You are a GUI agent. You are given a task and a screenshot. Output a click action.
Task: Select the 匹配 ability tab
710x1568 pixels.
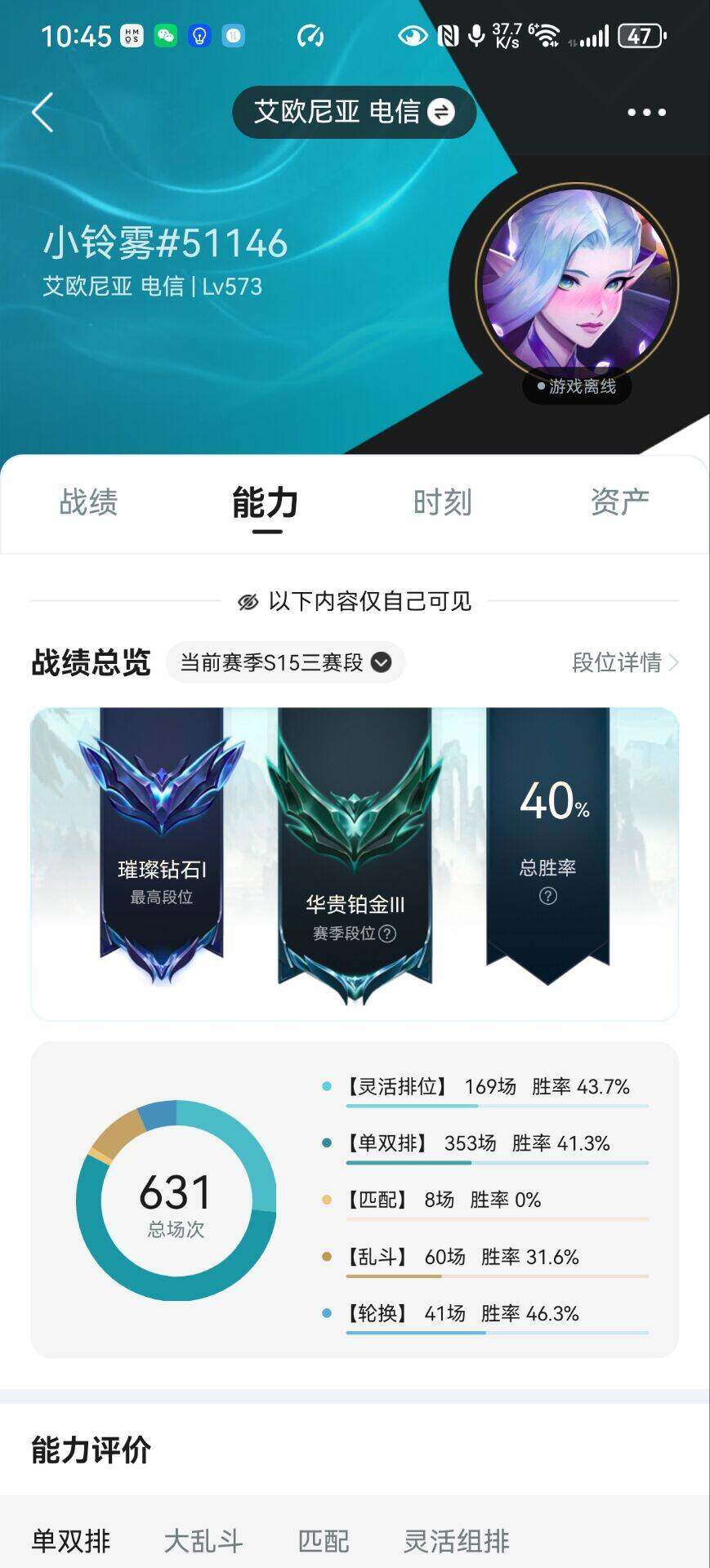(324, 1541)
